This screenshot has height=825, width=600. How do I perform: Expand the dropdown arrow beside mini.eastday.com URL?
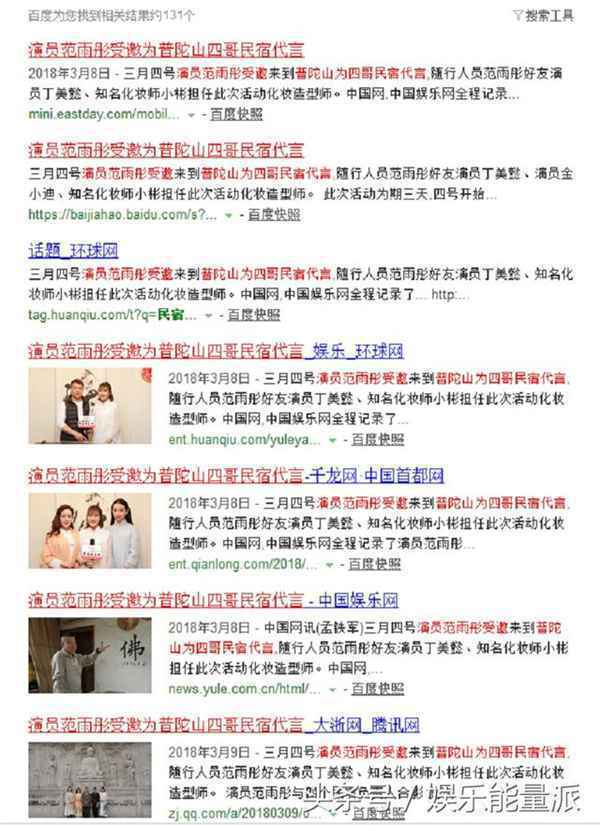point(192,115)
